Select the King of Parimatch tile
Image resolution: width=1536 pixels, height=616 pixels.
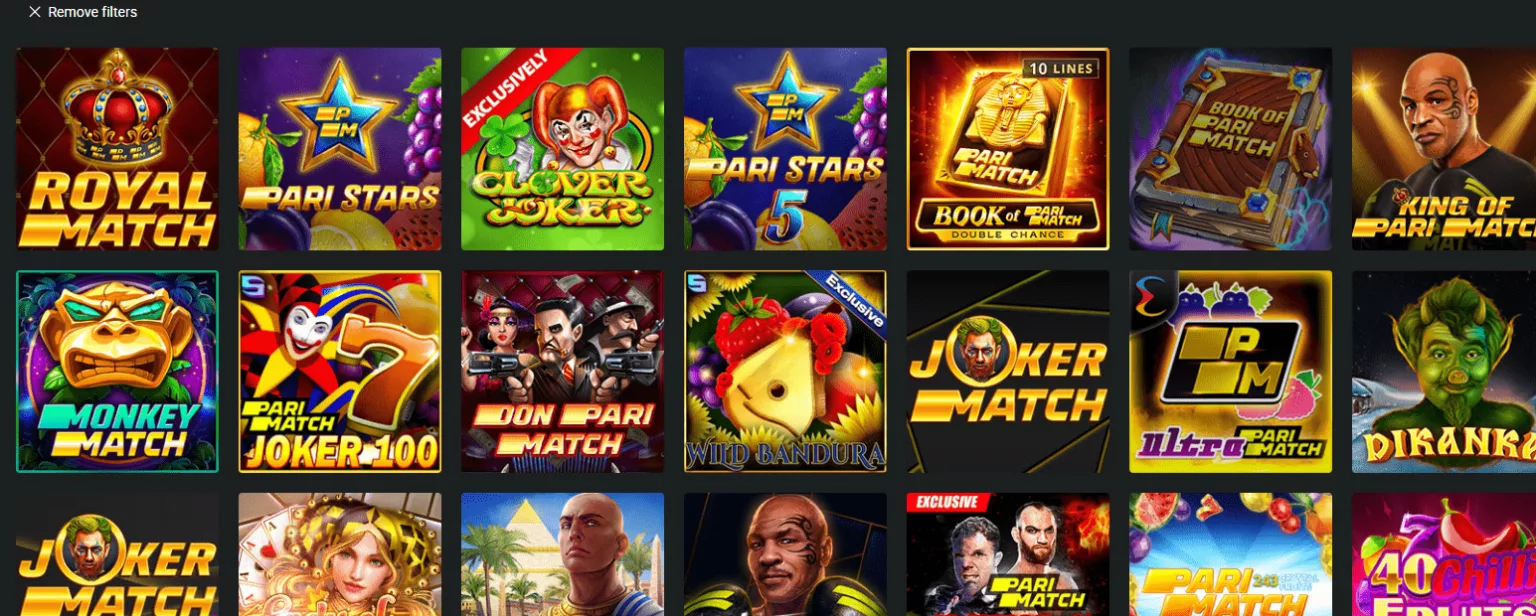point(1444,149)
